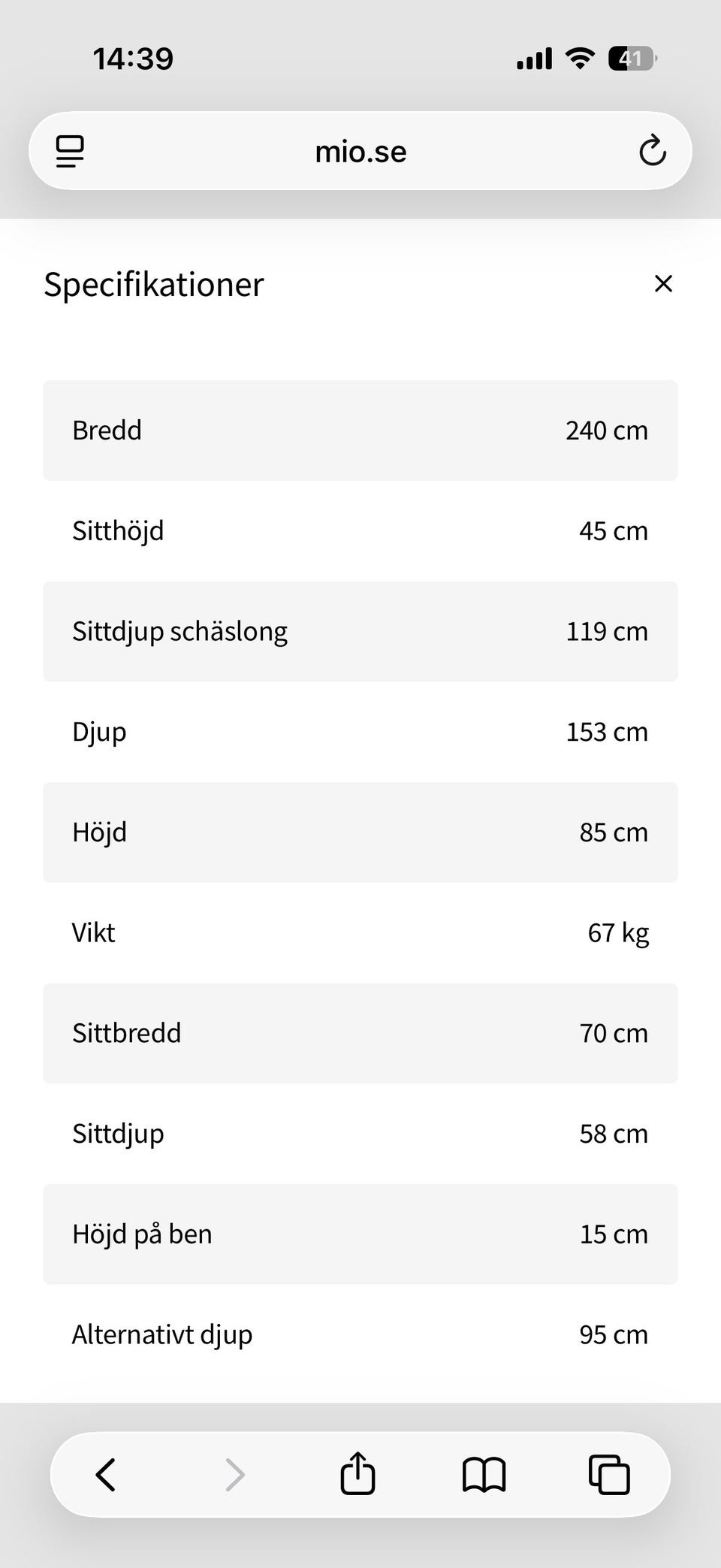The height and width of the screenshot is (1568, 721).
Task: Close the Specifikationer panel
Action: [663, 284]
